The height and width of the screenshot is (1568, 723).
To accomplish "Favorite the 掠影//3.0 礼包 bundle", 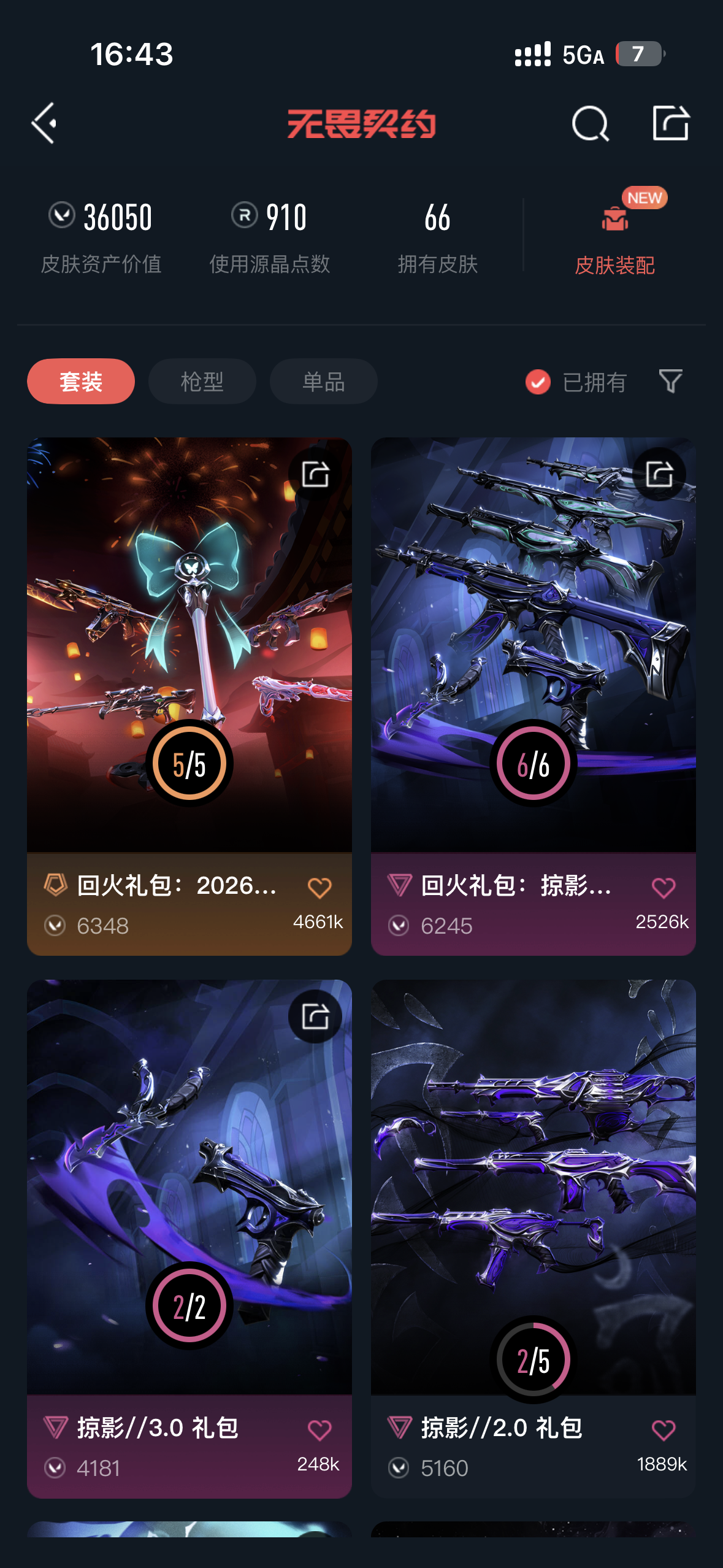I will [319, 1431].
